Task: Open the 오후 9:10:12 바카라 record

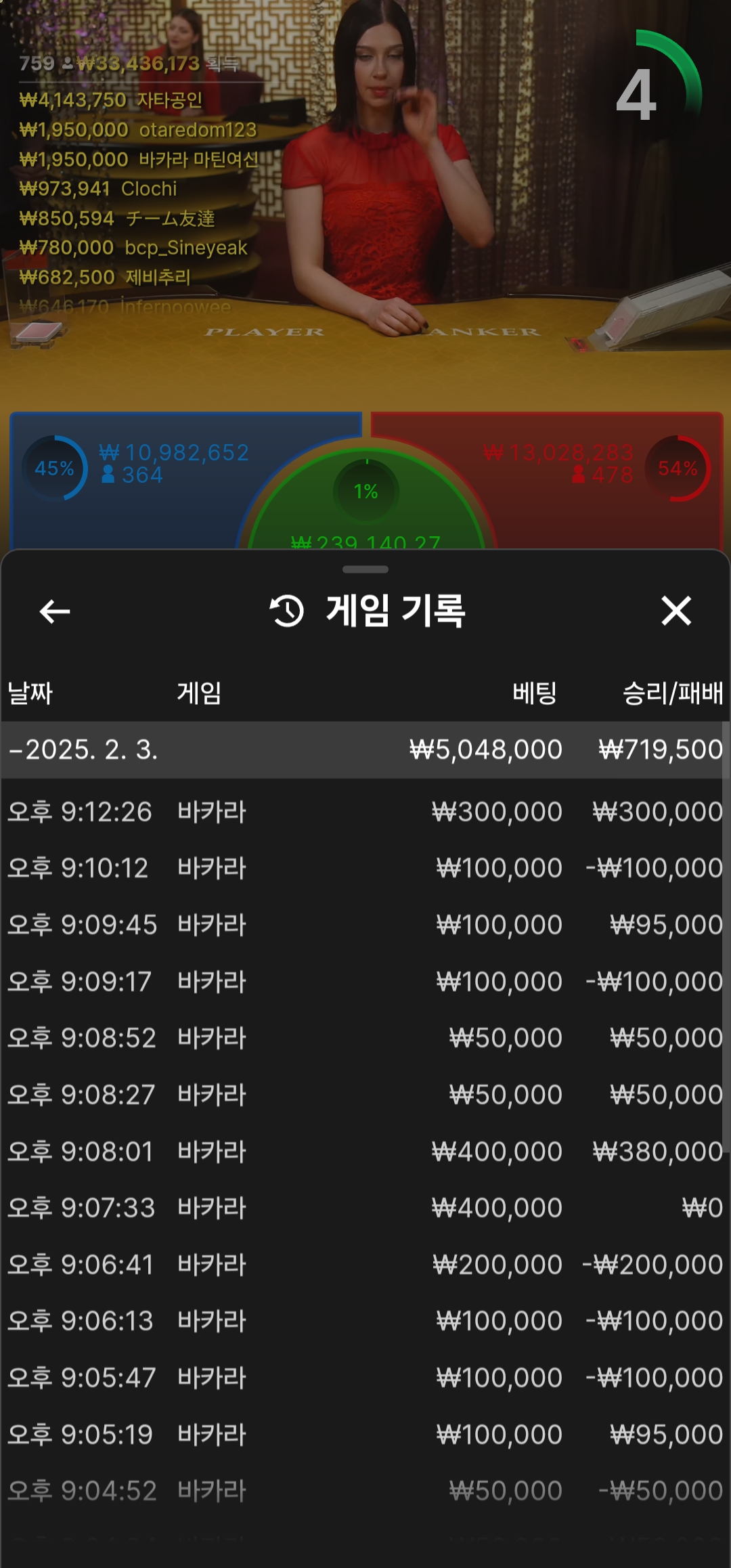Action: click(x=365, y=868)
